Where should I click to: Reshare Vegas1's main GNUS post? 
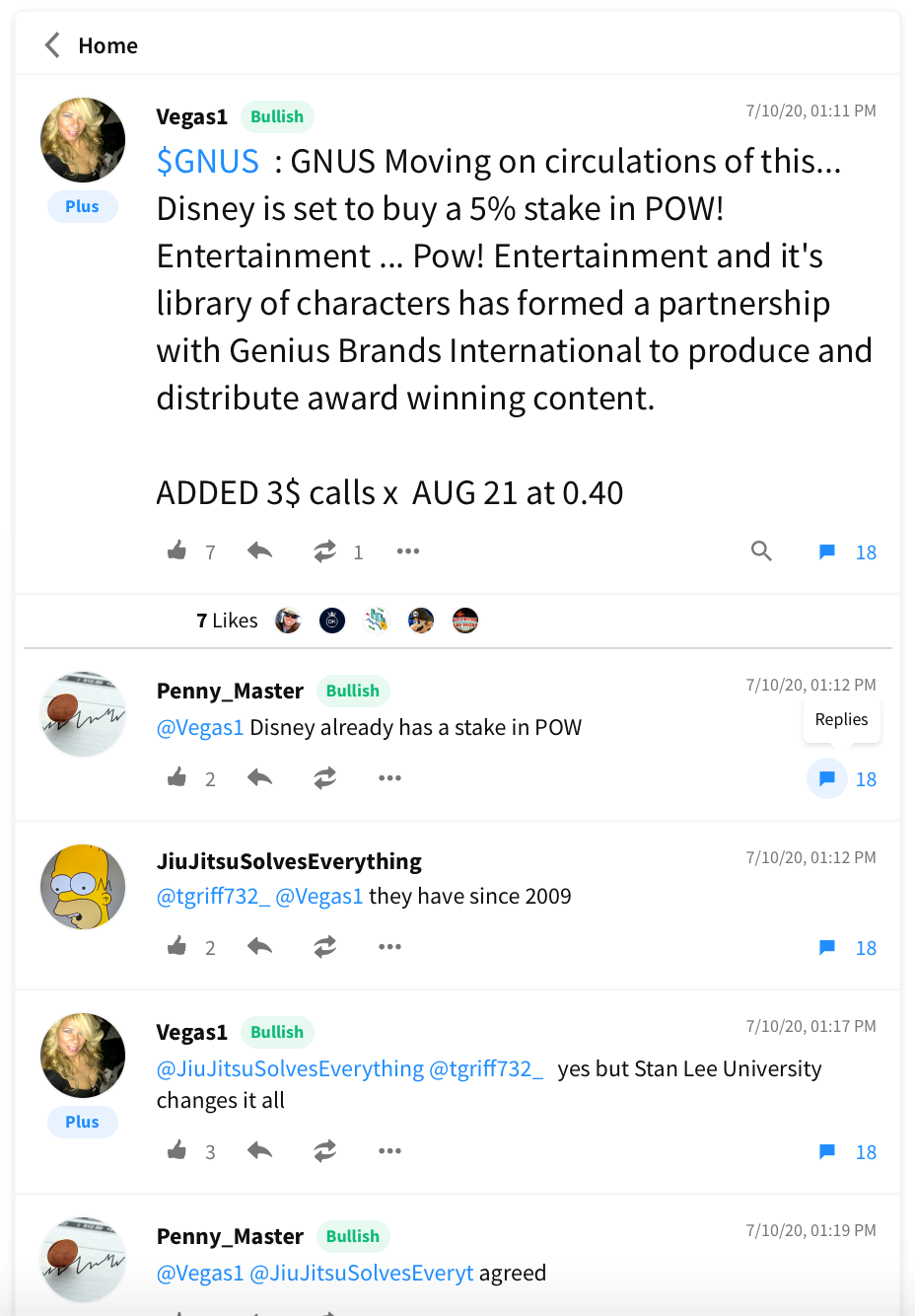(325, 551)
